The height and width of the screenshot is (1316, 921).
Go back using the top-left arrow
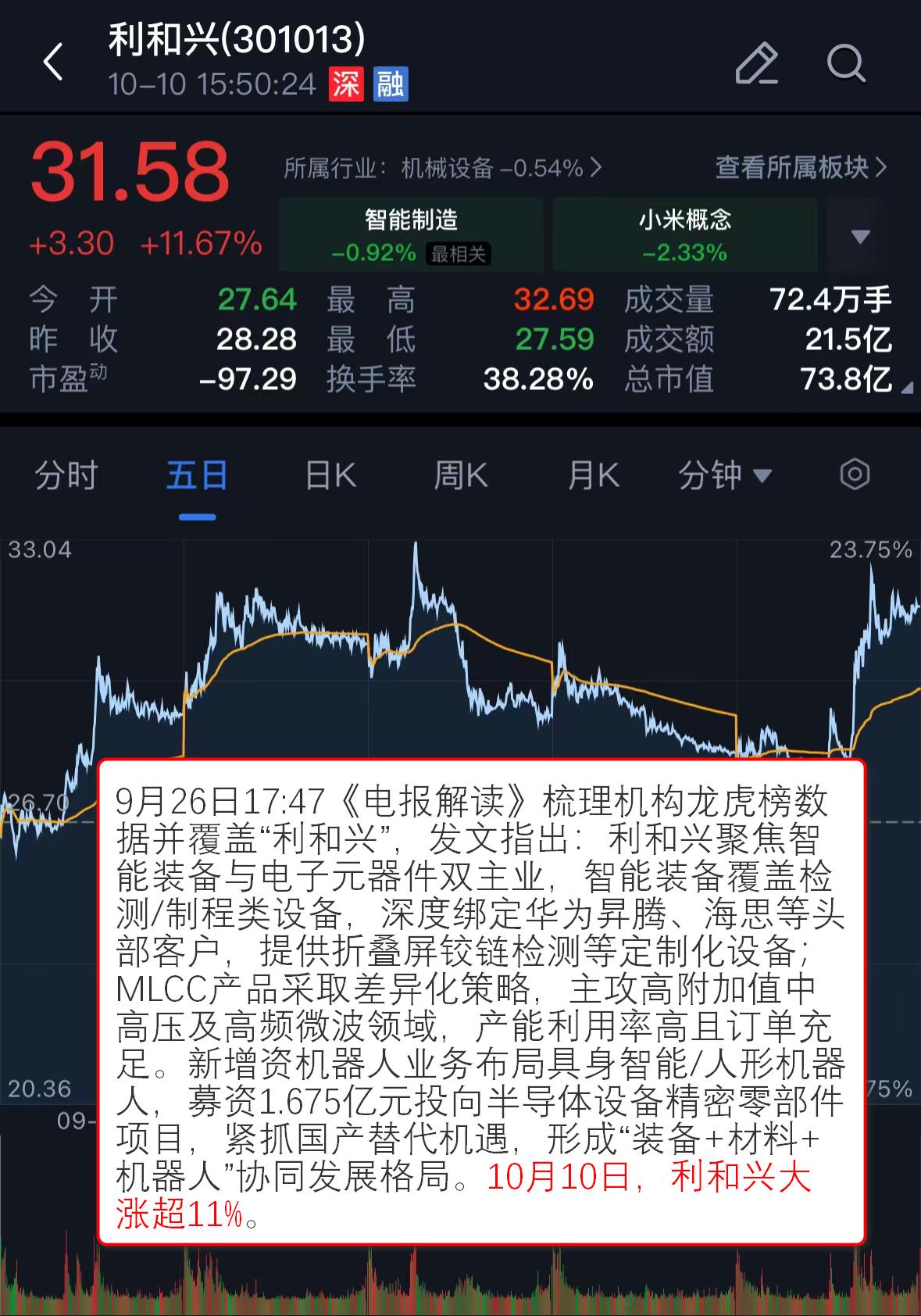click(53, 63)
